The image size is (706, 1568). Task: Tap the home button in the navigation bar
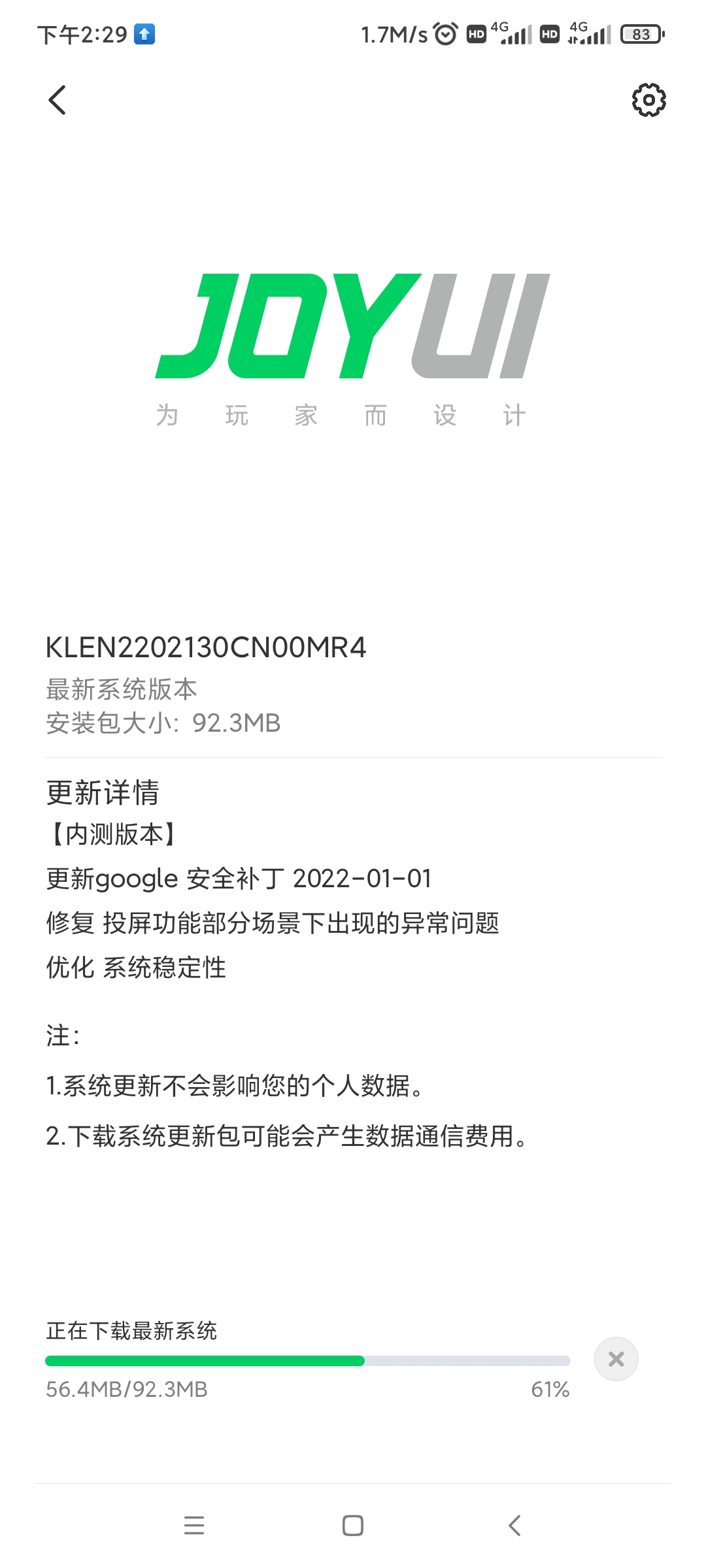353,1526
